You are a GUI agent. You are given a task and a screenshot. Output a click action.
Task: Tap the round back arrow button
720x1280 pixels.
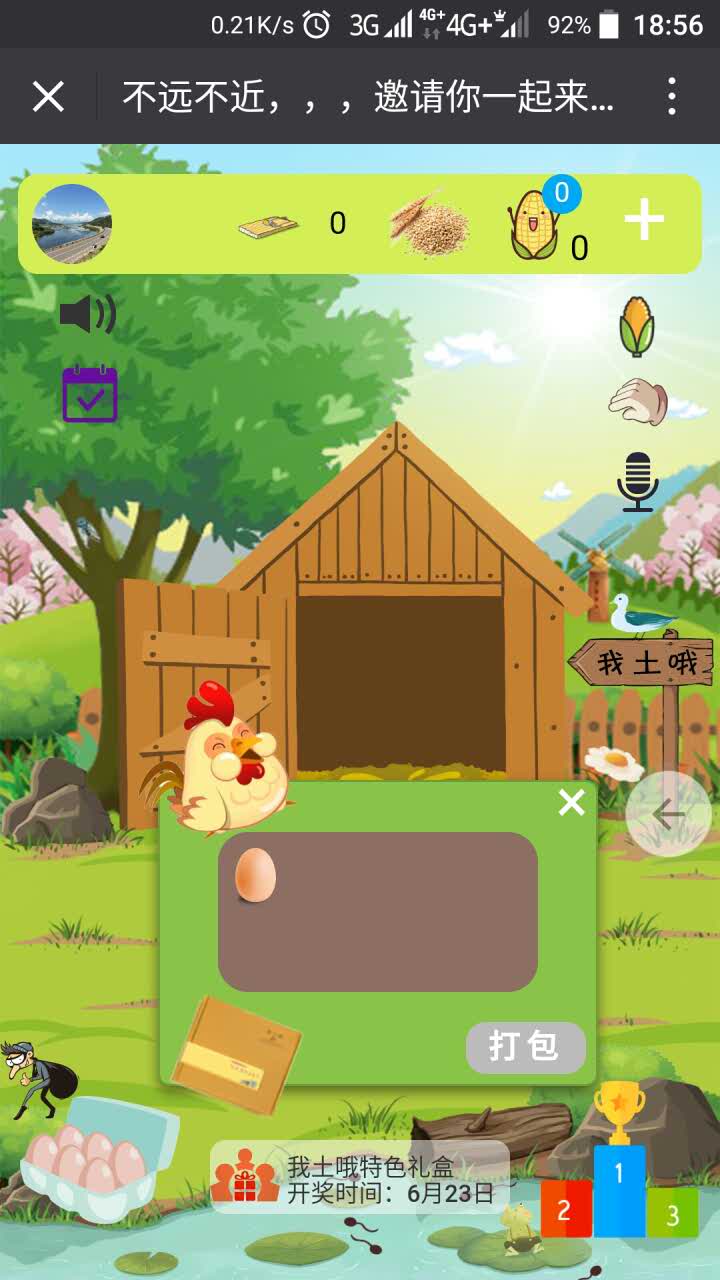pos(668,814)
